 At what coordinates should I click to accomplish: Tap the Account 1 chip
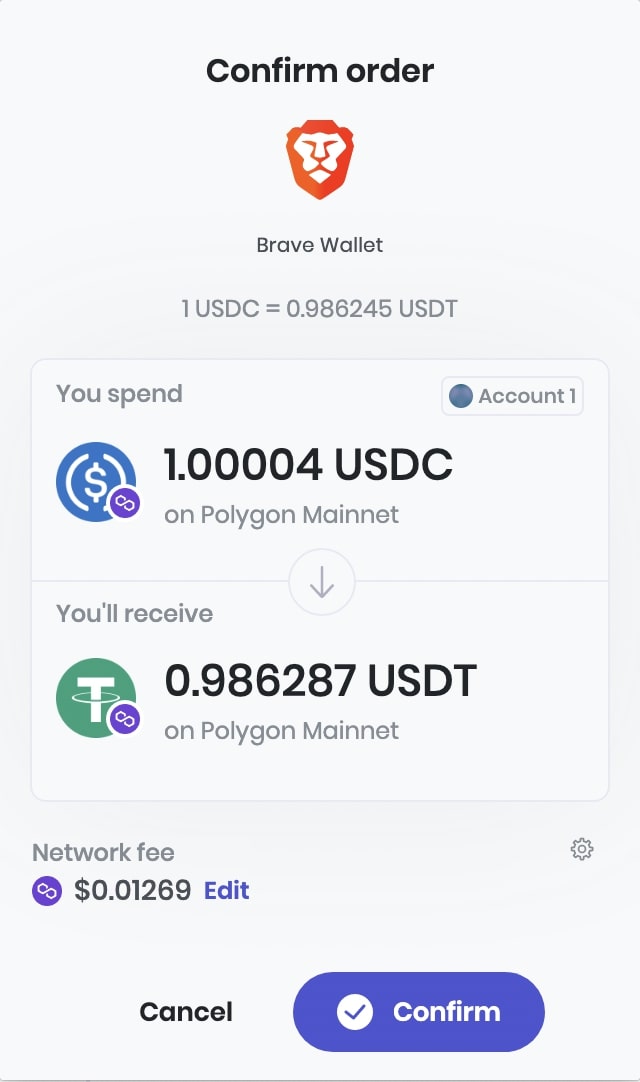tap(512, 396)
